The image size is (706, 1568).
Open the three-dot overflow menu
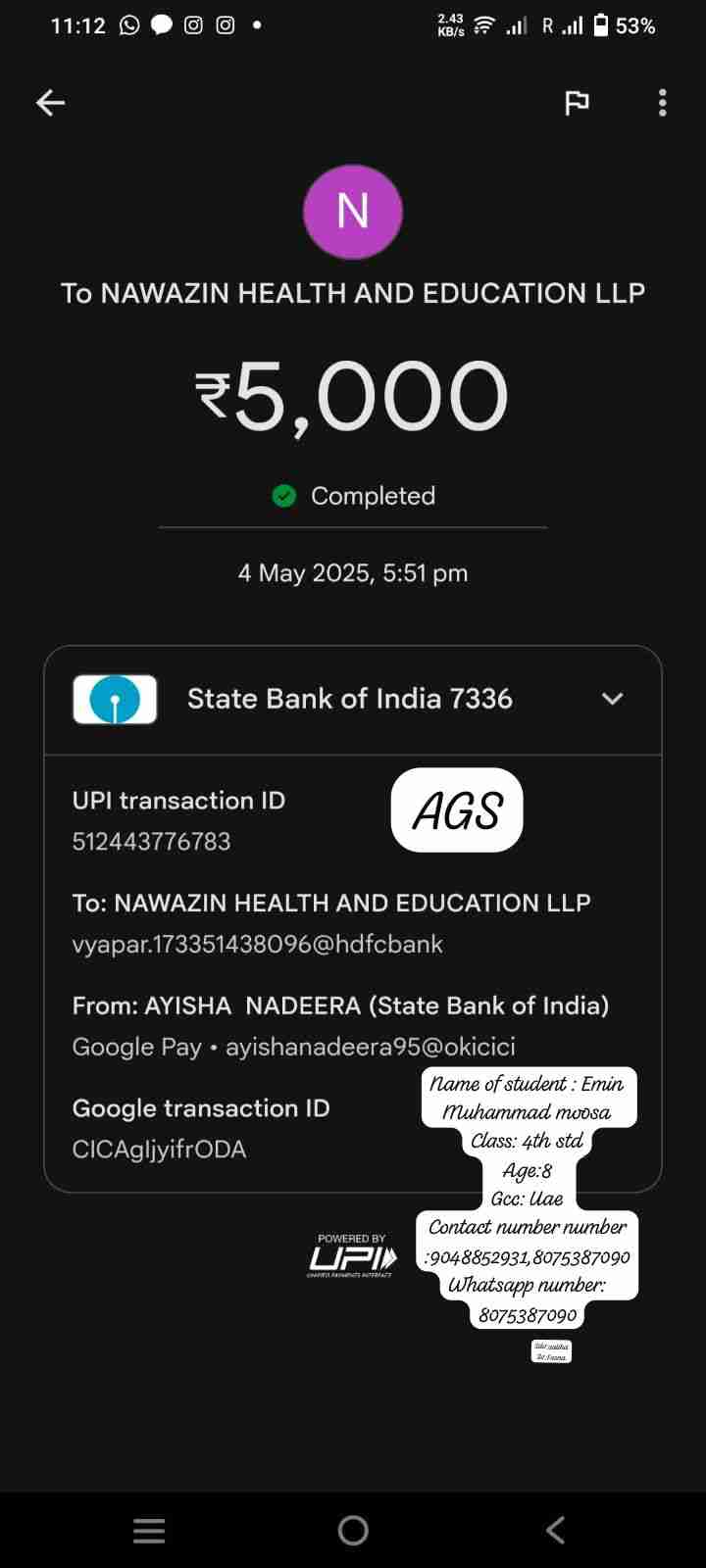point(663,103)
